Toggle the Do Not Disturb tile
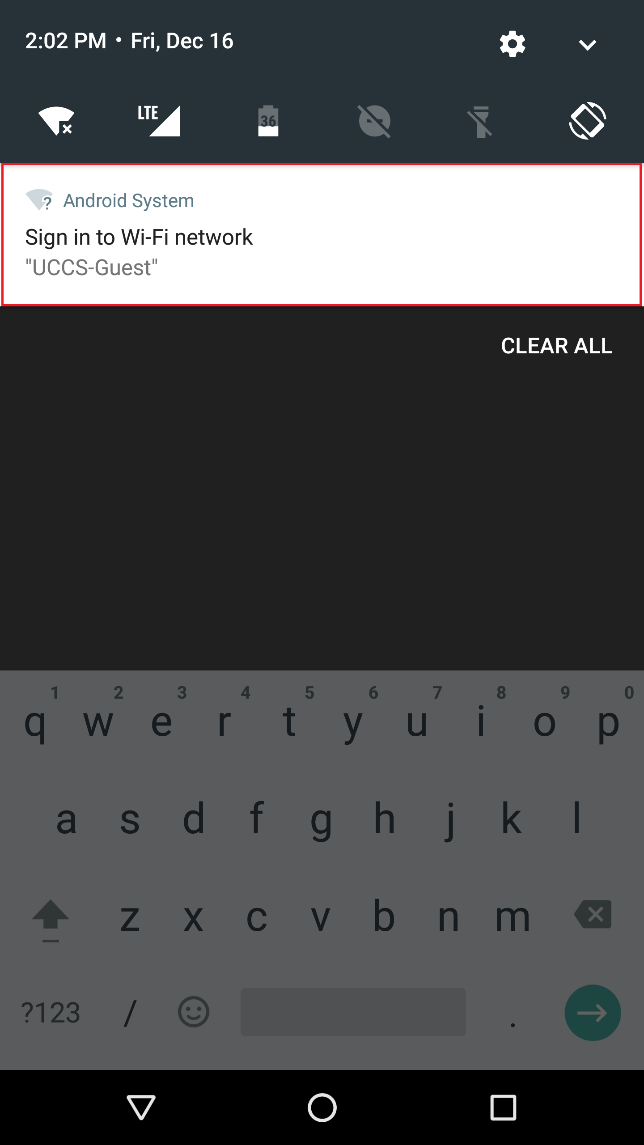644x1145 pixels. pyautogui.click(x=374, y=120)
